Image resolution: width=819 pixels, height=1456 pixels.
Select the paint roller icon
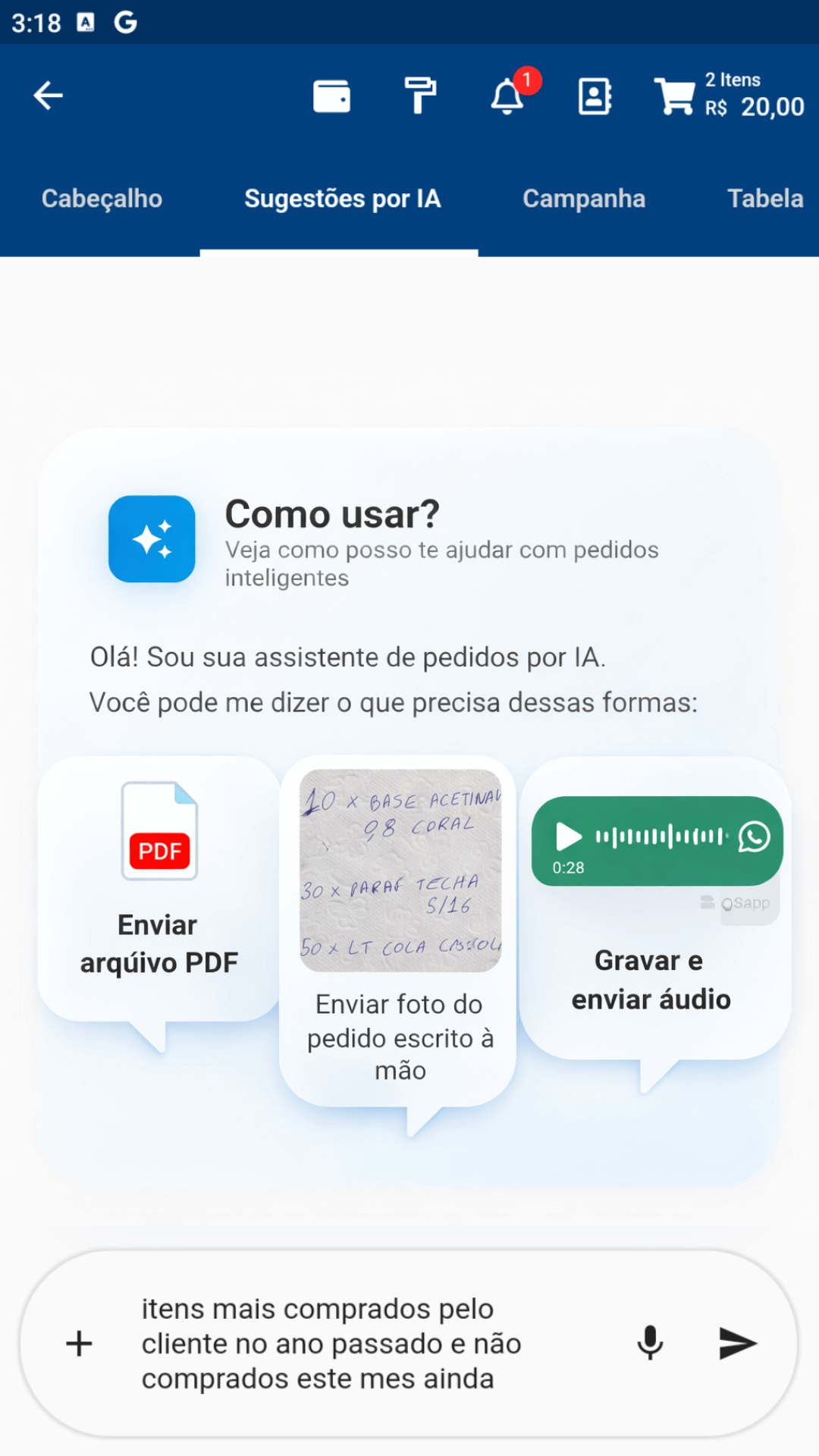420,95
